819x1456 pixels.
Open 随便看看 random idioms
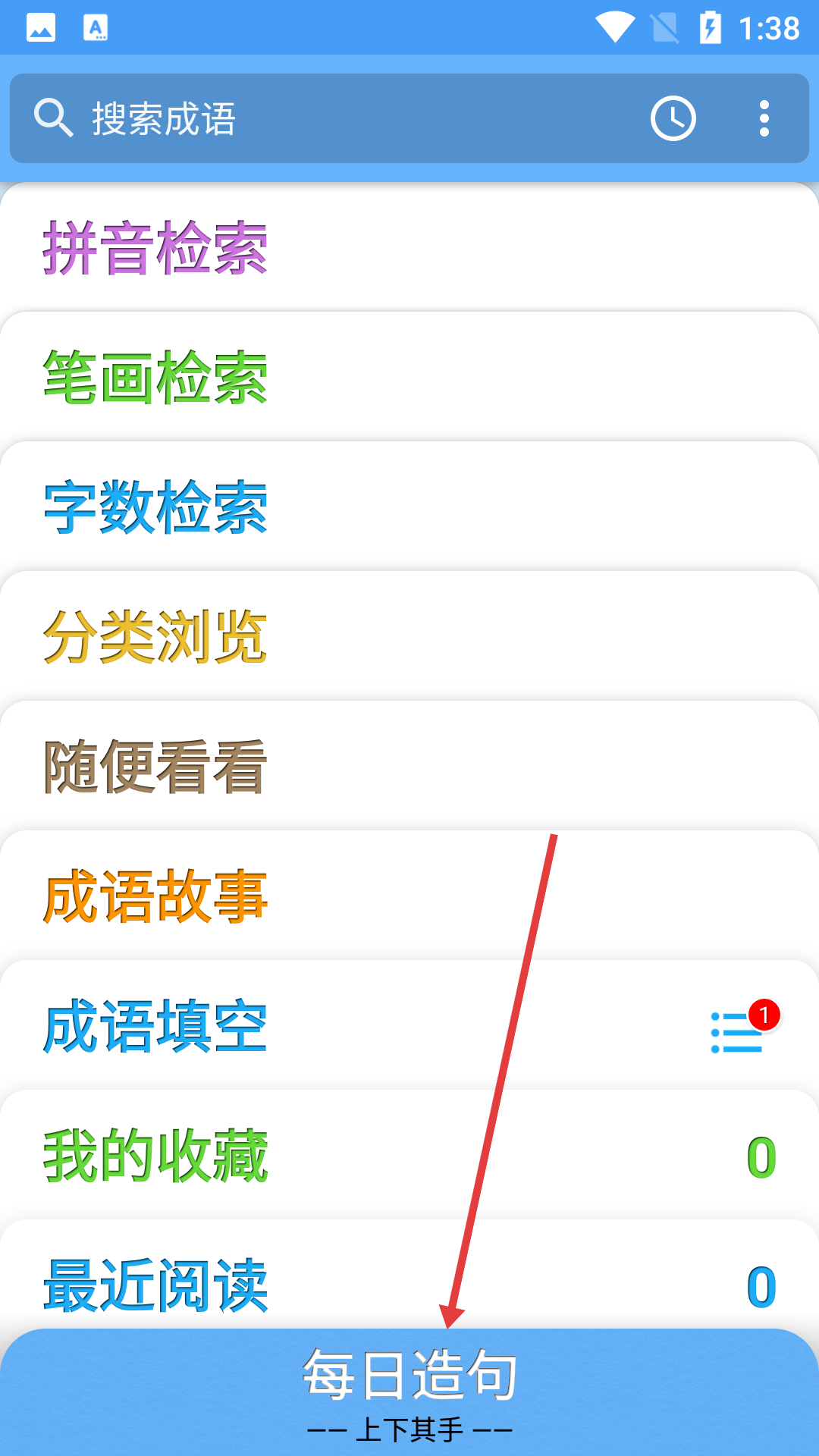point(155,767)
